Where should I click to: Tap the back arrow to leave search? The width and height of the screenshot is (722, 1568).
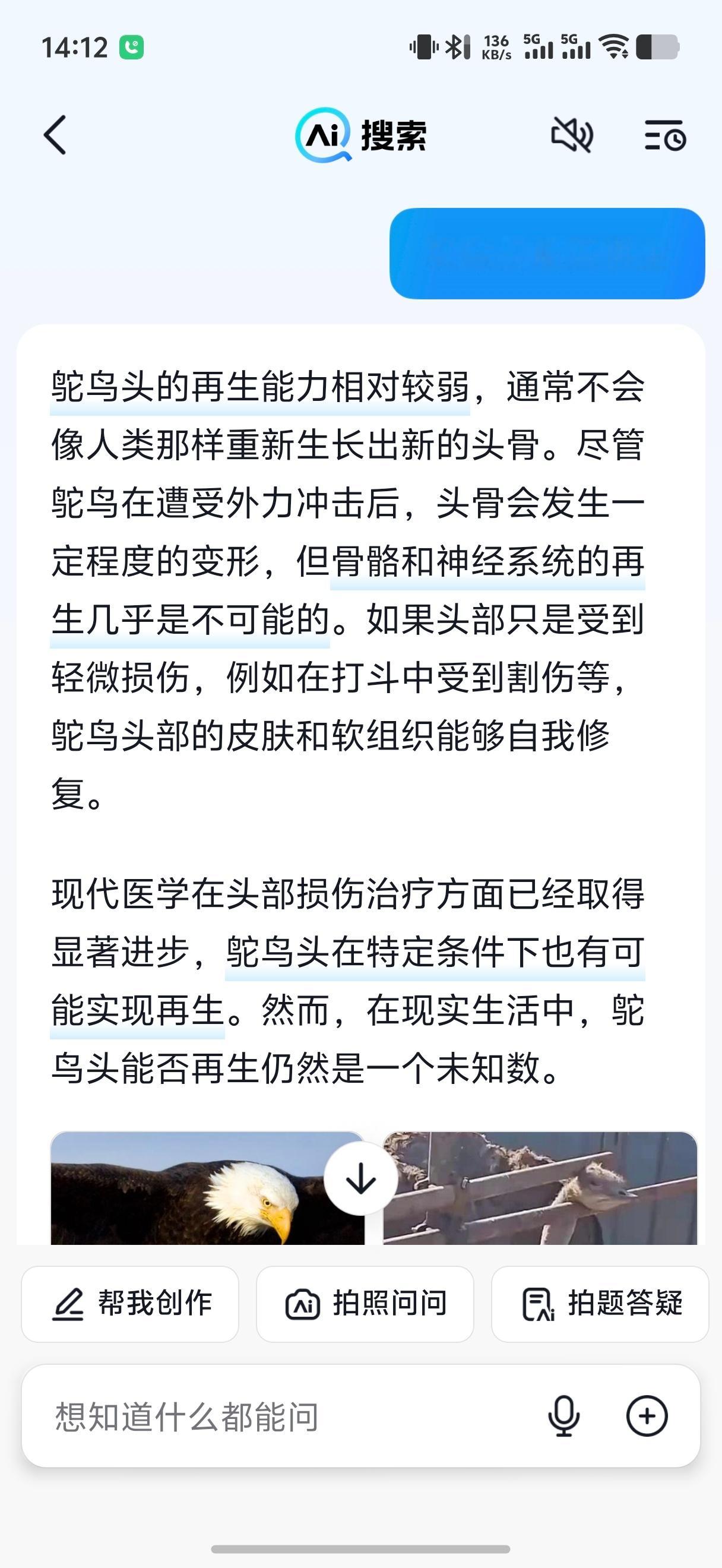pos(55,135)
